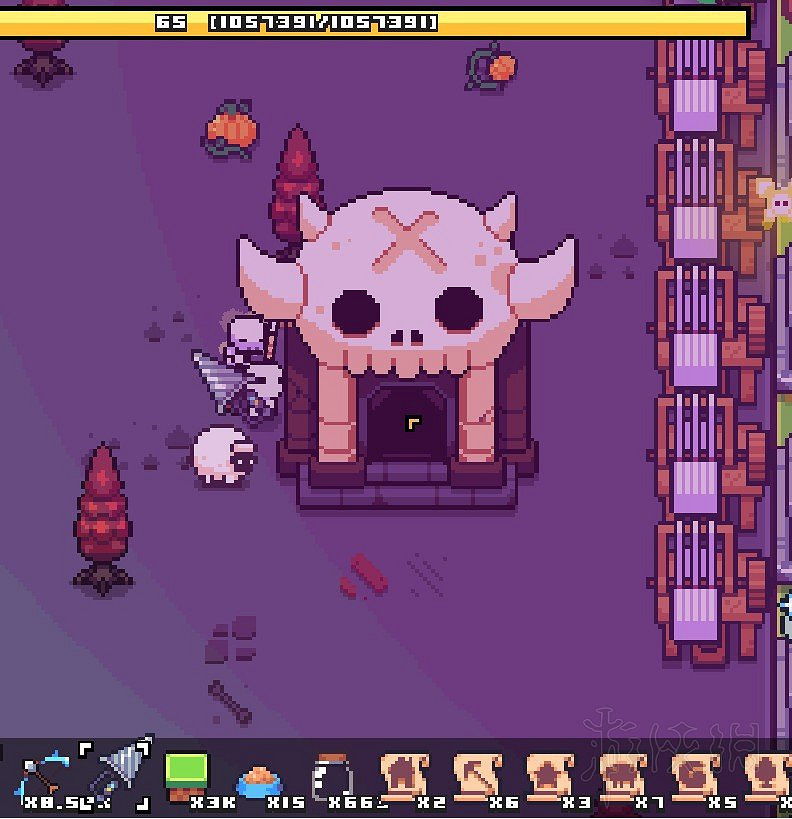792x819 pixels.
Task: Select the scroll marked x7
Action: click(622, 774)
